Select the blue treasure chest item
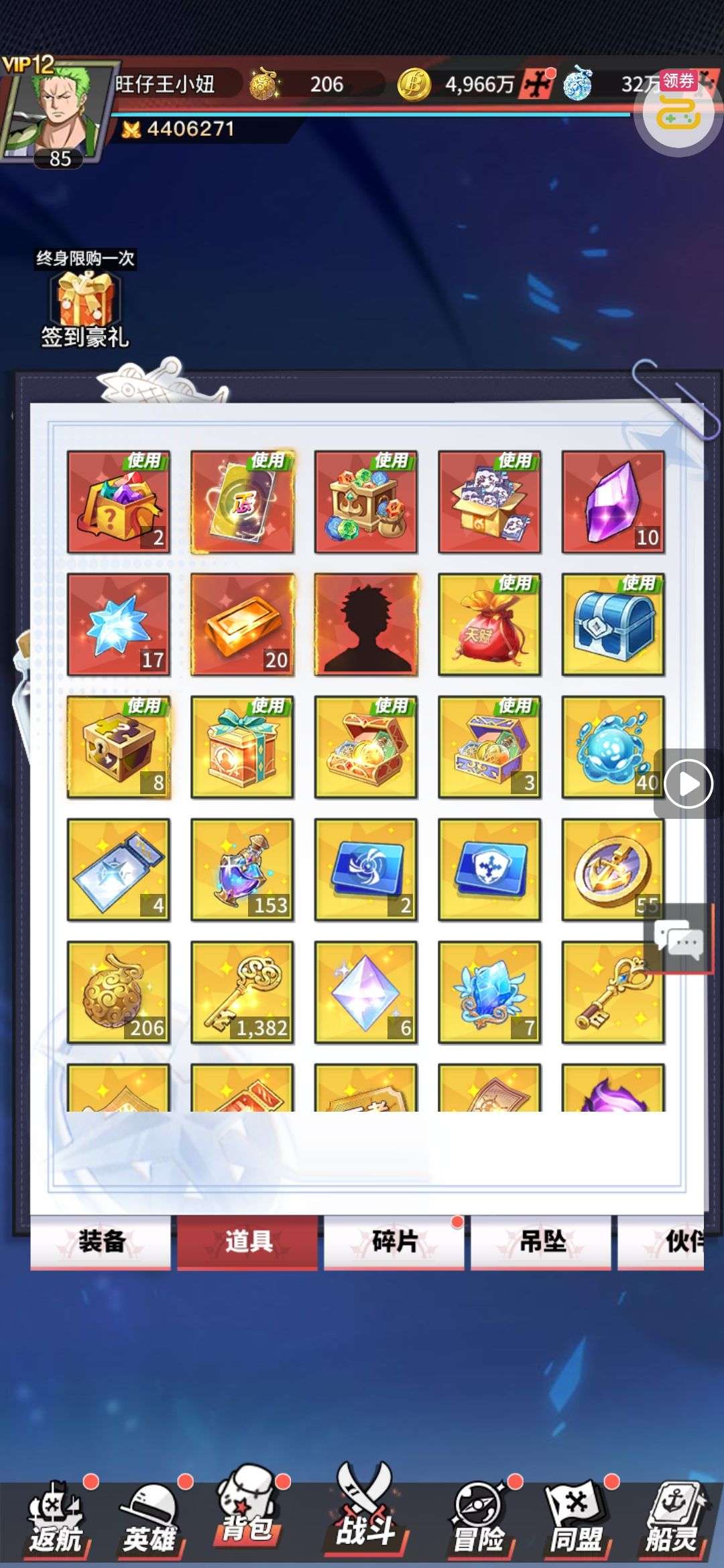Image resolution: width=724 pixels, height=1568 pixels. (x=613, y=625)
